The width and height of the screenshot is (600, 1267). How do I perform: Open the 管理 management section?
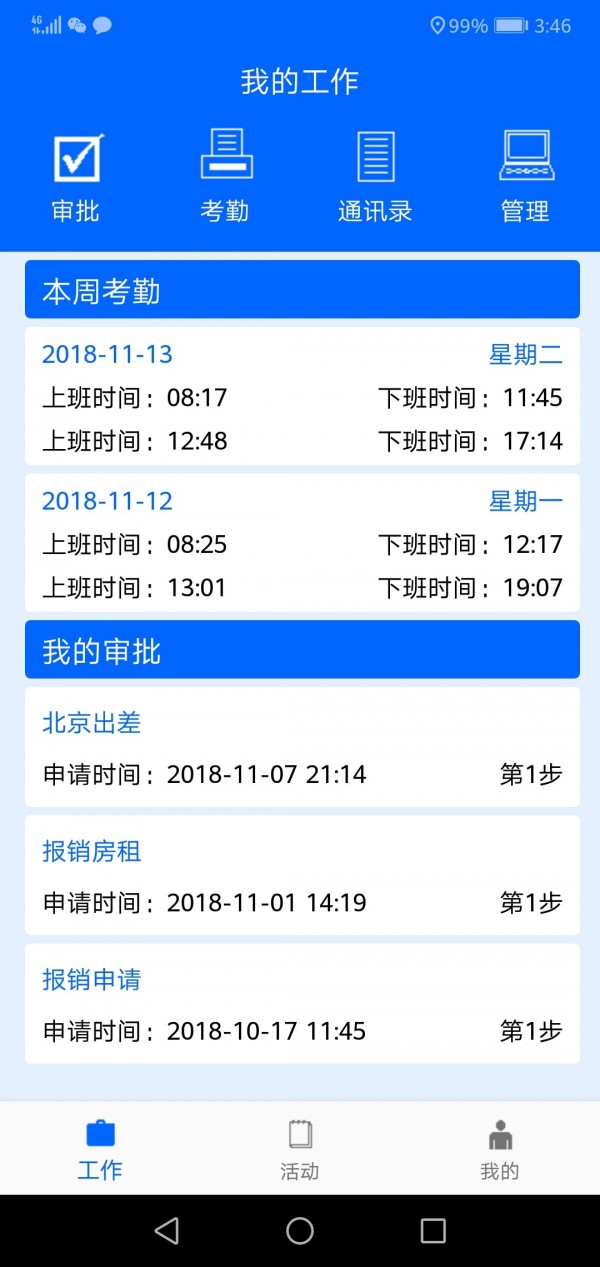pyautogui.click(x=525, y=176)
